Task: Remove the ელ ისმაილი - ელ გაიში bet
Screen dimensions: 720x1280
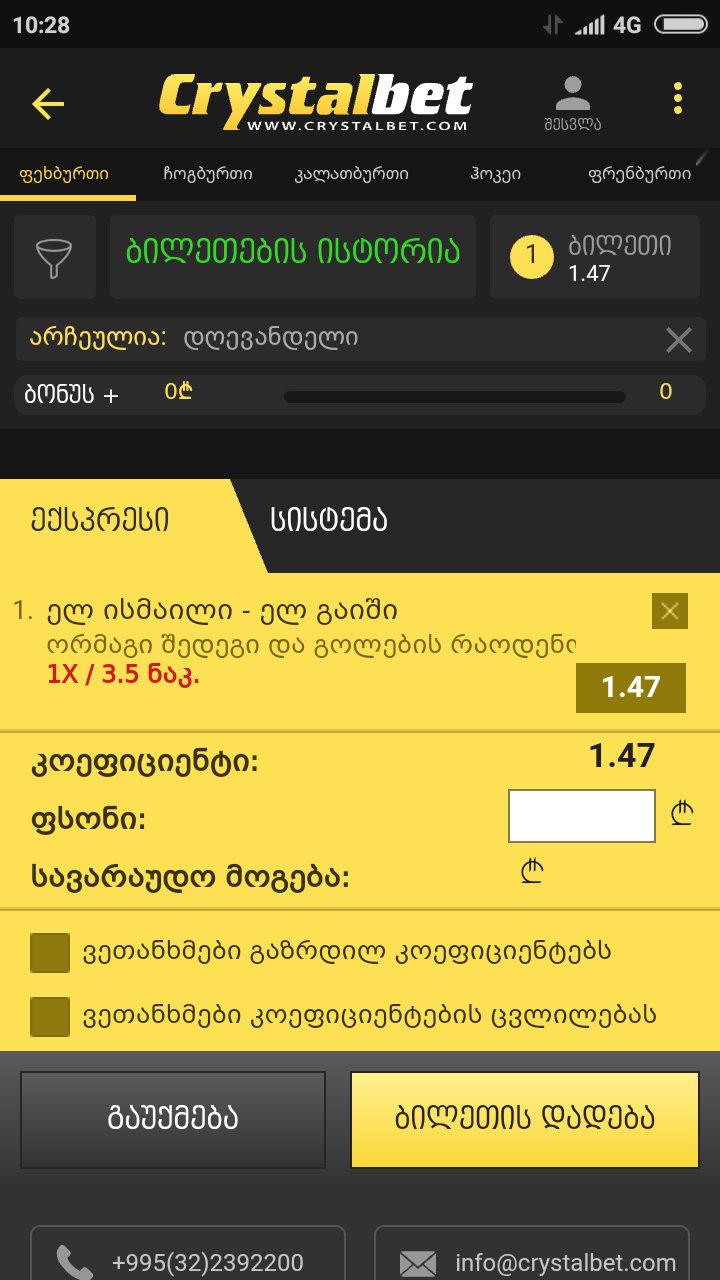Action: coord(669,611)
